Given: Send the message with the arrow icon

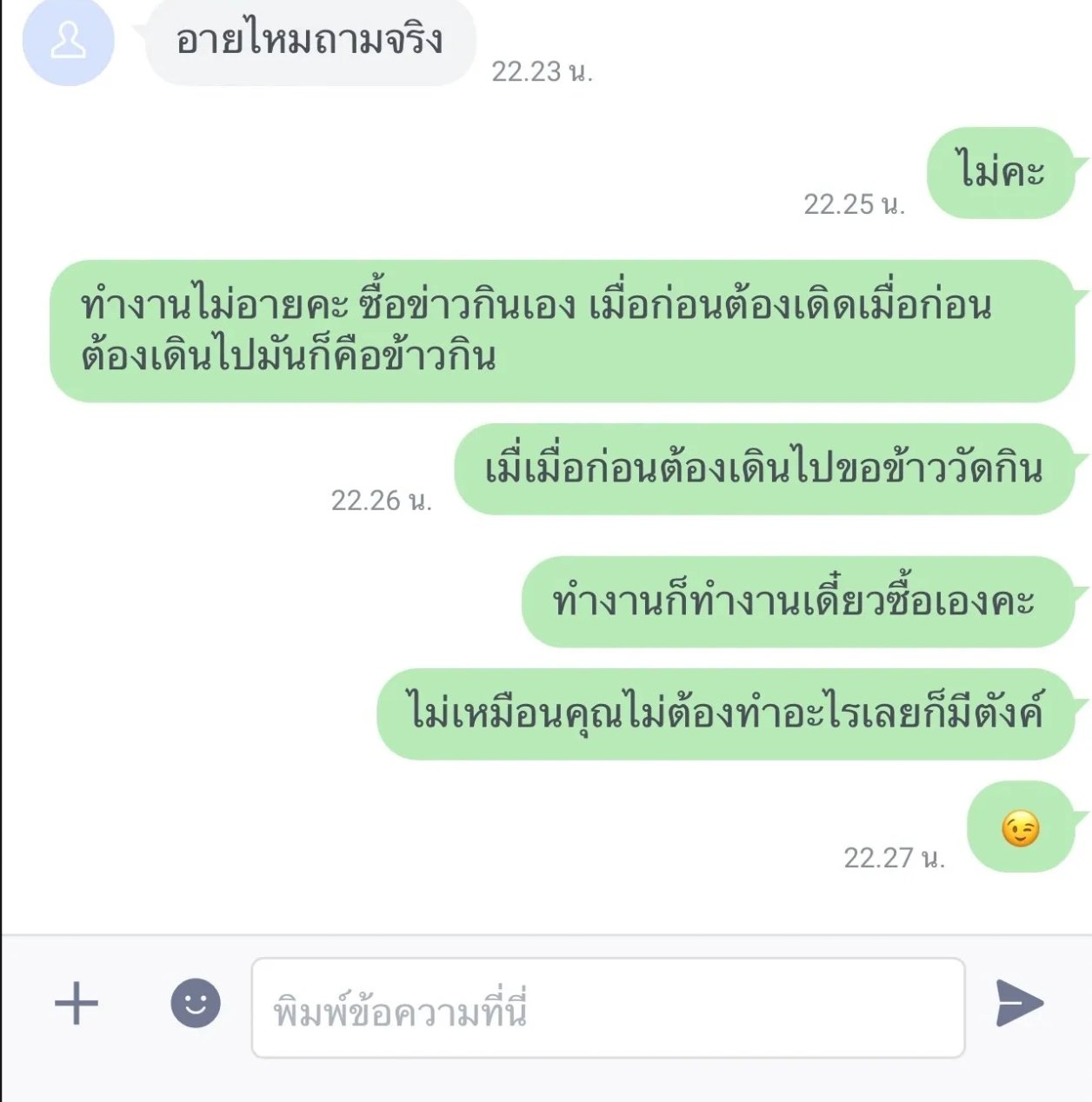Looking at the screenshot, I should tap(1018, 1003).
